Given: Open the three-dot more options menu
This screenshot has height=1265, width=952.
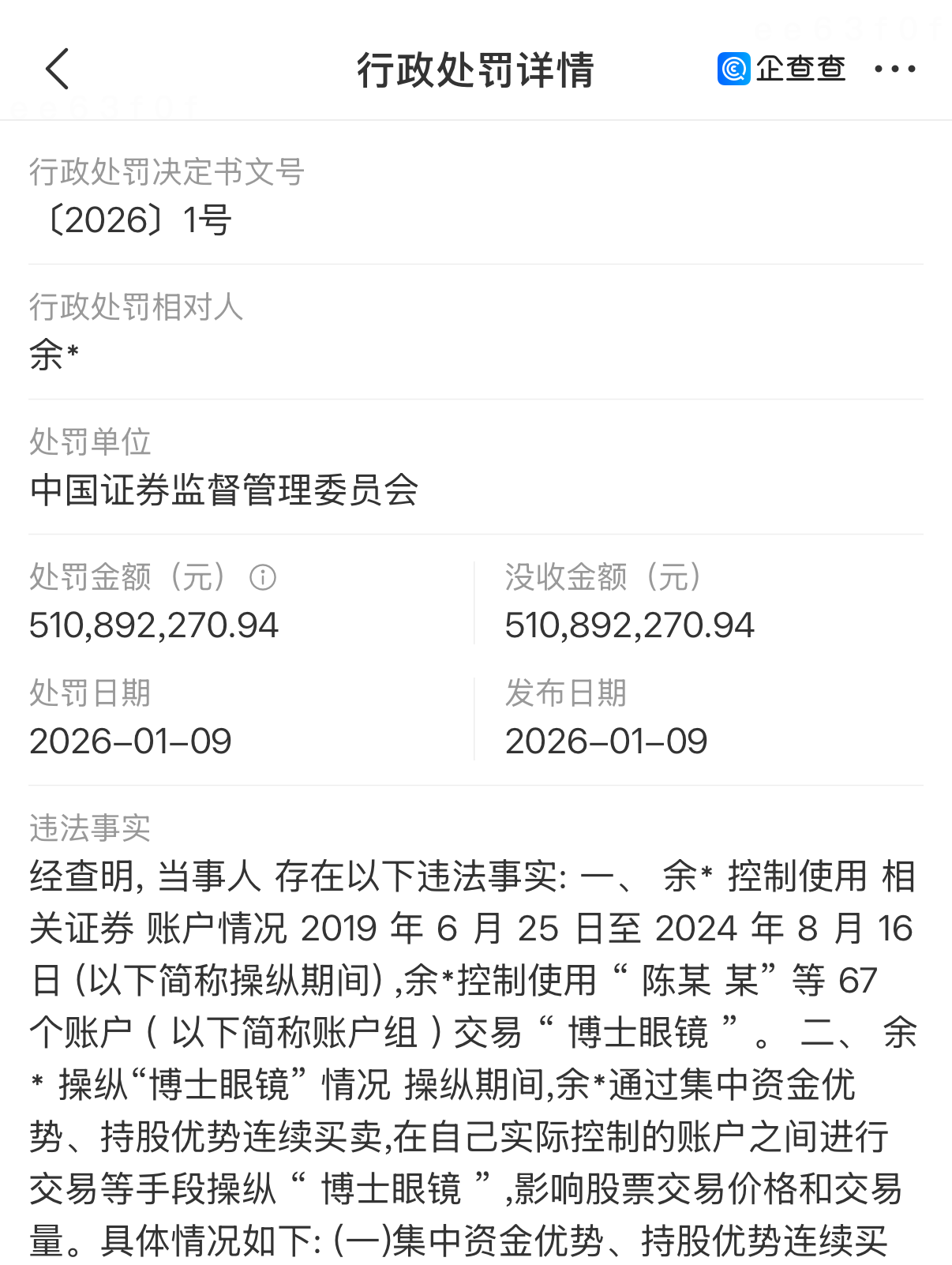Looking at the screenshot, I should click(894, 69).
